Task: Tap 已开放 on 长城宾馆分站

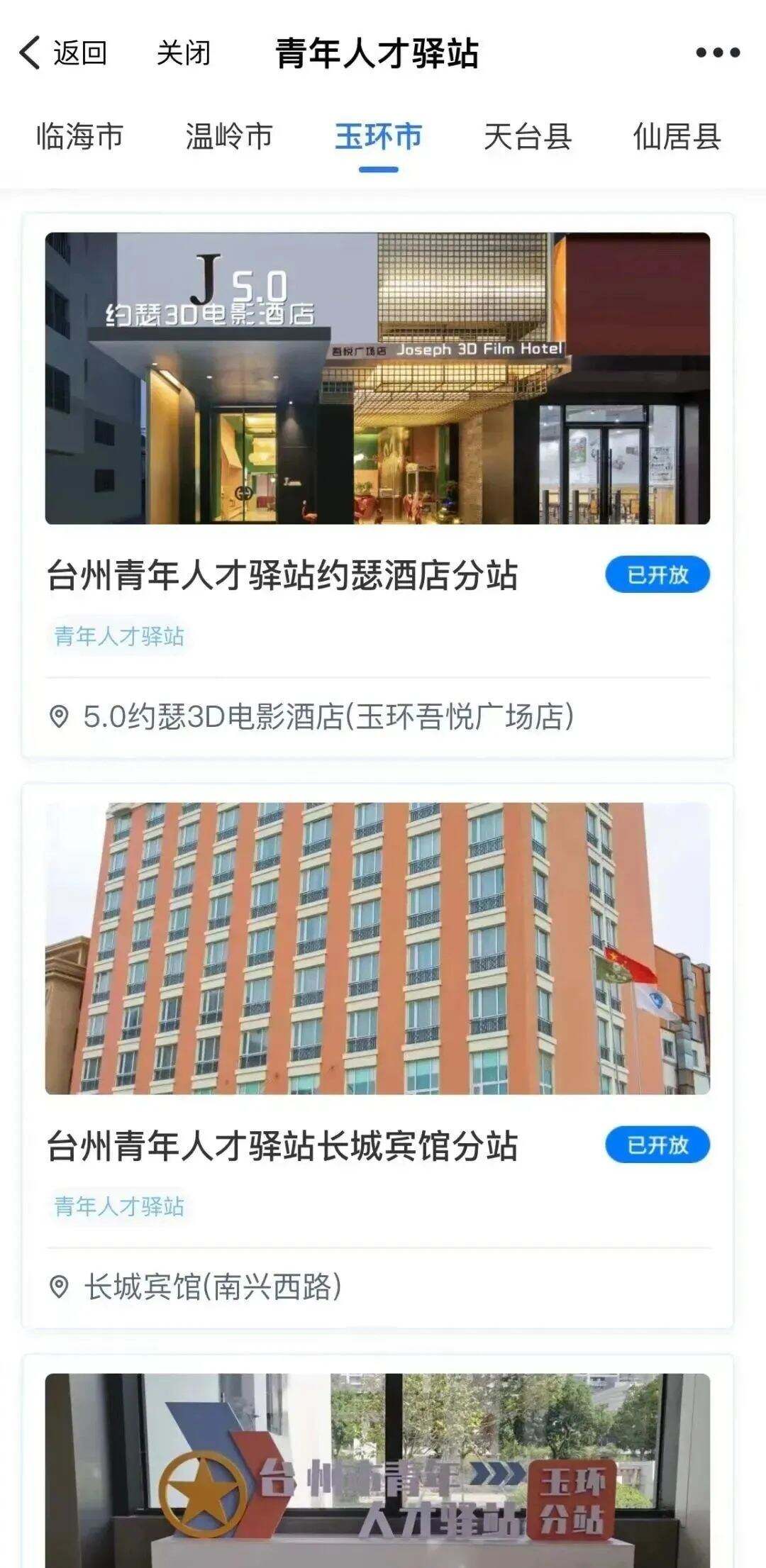Action: (x=657, y=1145)
